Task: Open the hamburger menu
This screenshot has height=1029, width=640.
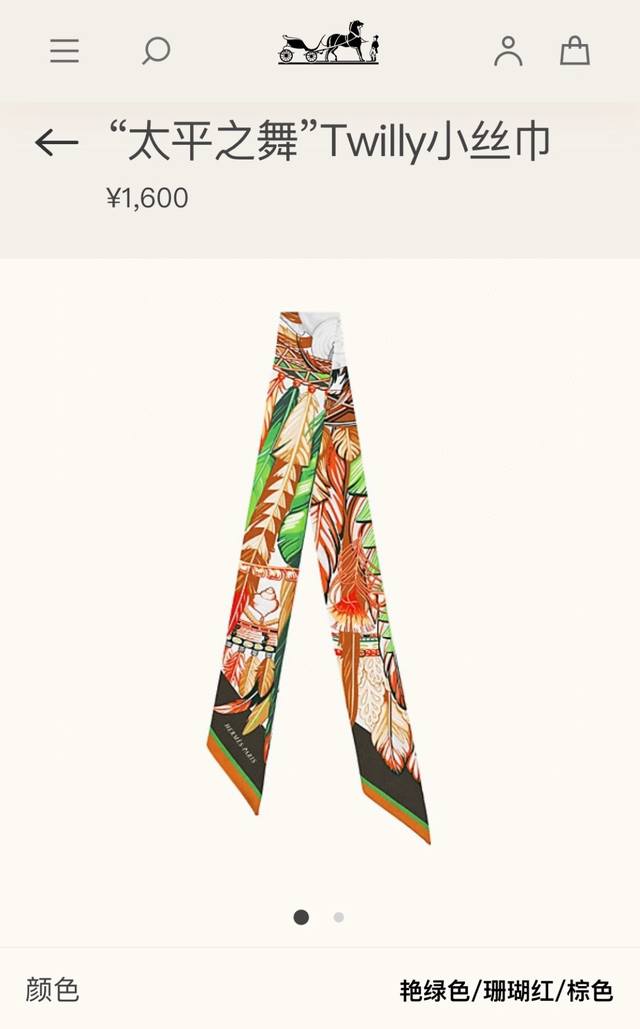Action: [x=65, y=50]
